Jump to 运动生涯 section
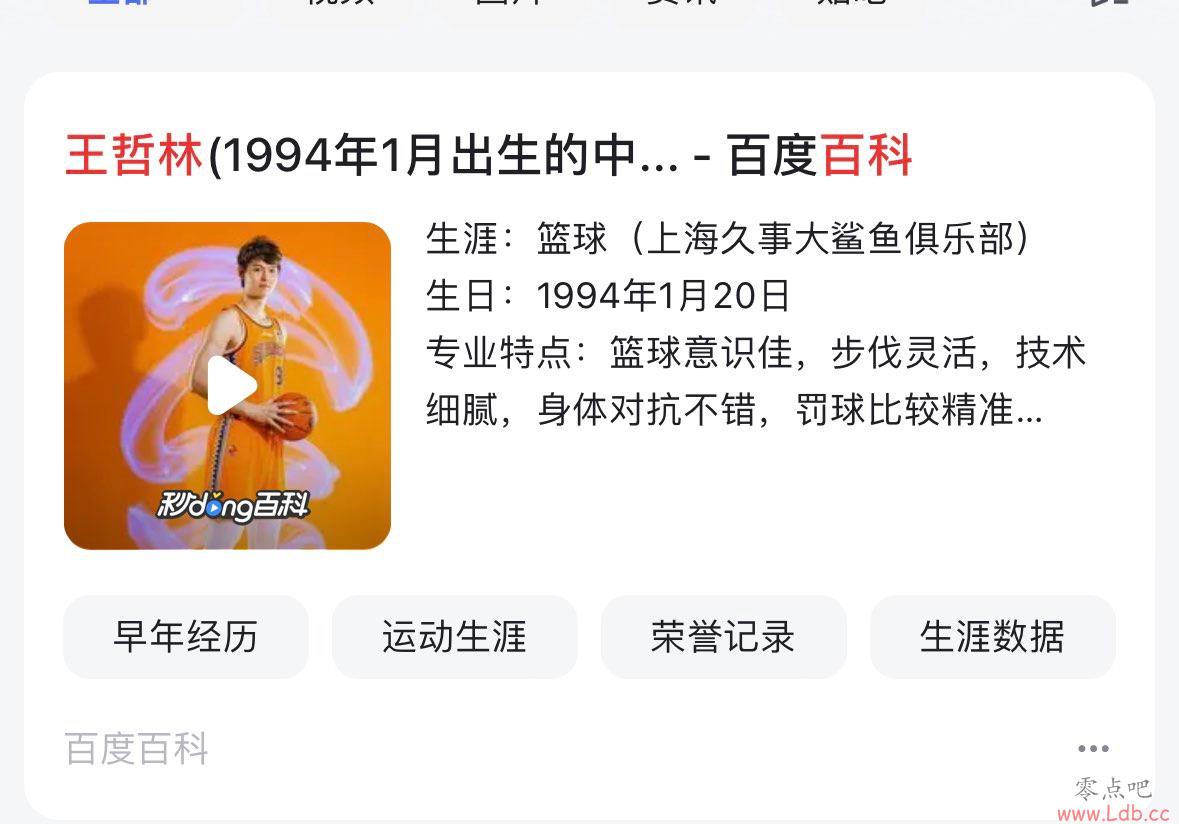 click(x=454, y=637)
